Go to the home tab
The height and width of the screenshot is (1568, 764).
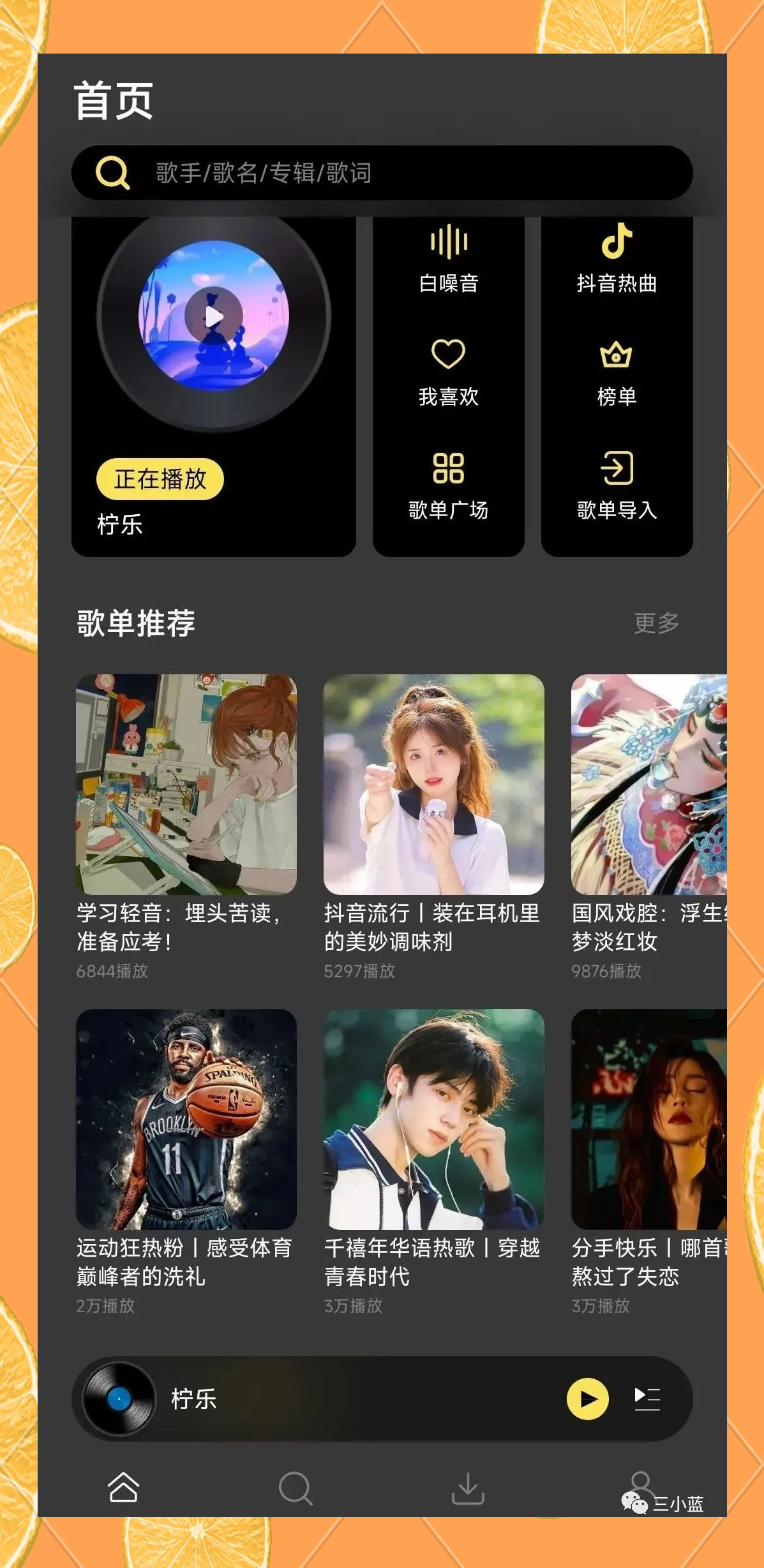pos(123,1488)
